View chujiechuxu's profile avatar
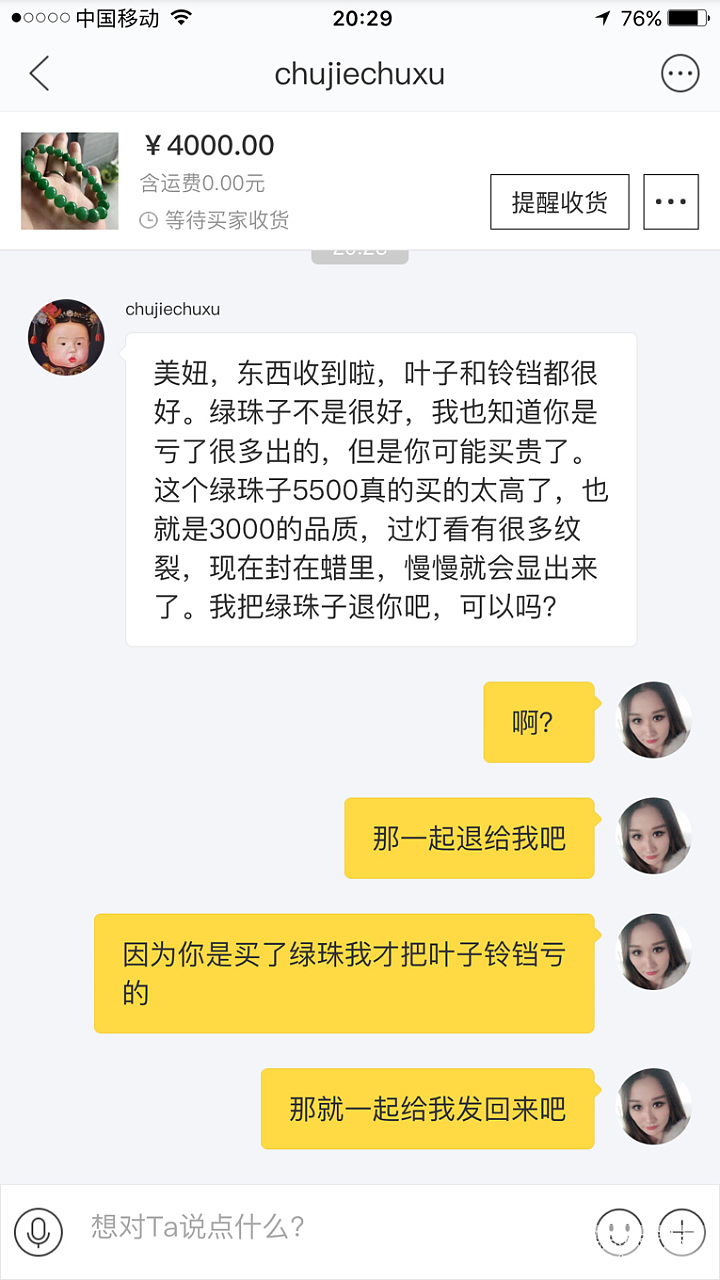Image resolution: width=720 pixels, height=1280 pixels. [66, 337]
